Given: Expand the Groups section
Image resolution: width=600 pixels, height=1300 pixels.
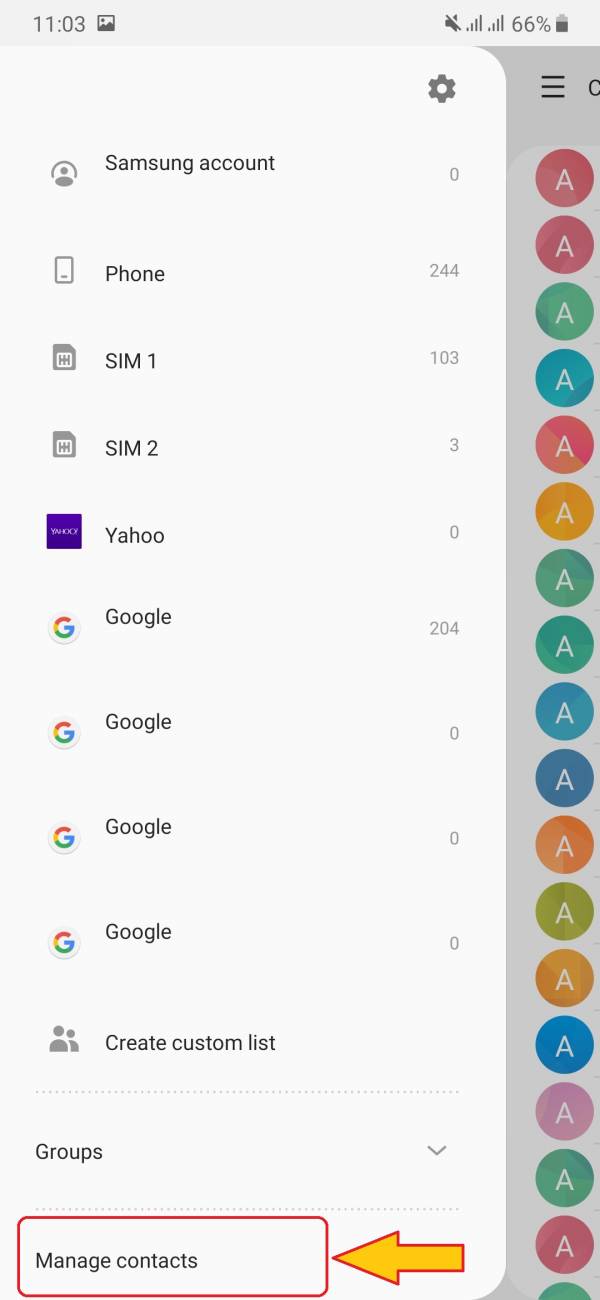Looking at the screenshot, I should click(436, 1151).
